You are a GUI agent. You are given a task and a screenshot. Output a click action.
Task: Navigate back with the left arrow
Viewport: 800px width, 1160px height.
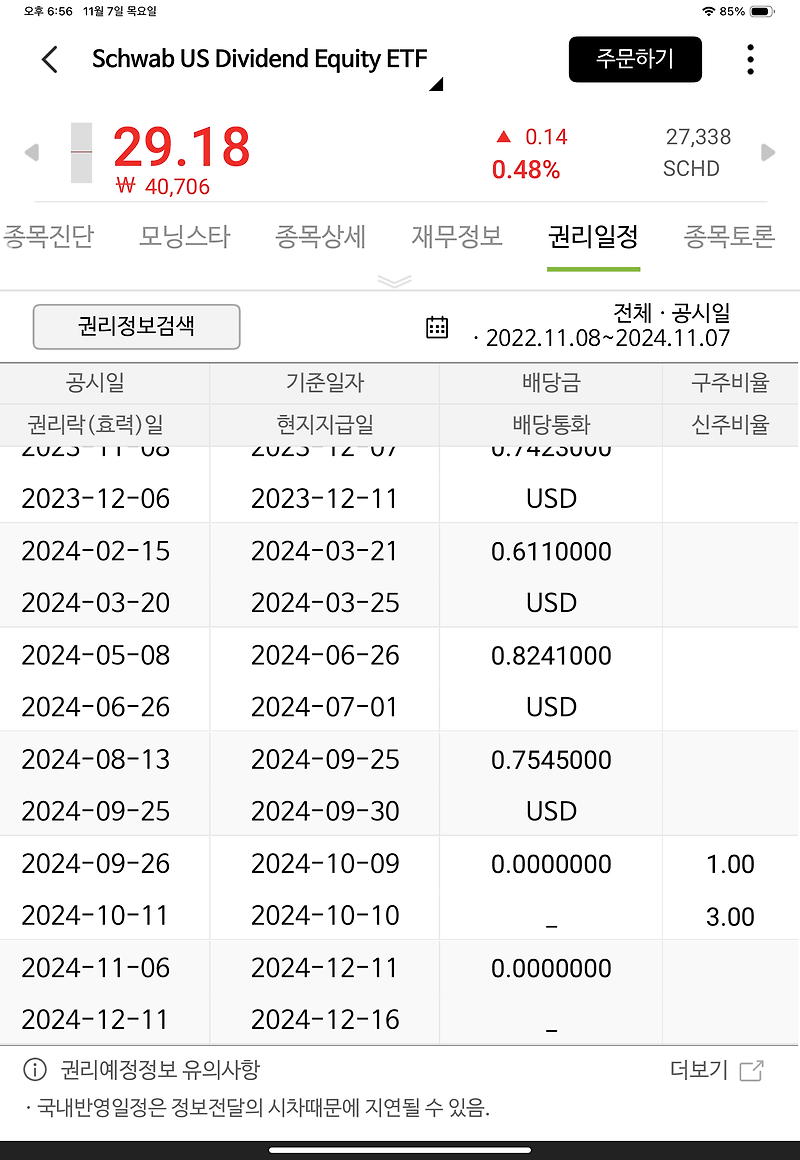pos(50,60)
